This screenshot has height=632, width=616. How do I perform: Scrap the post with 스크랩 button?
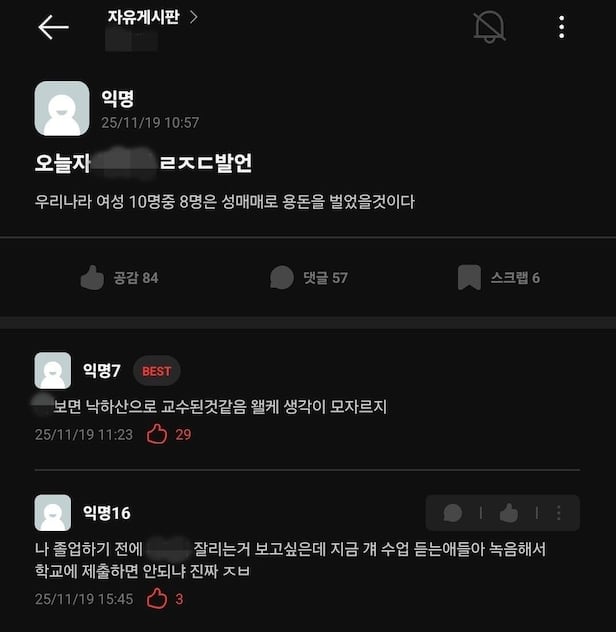(499, 278)
